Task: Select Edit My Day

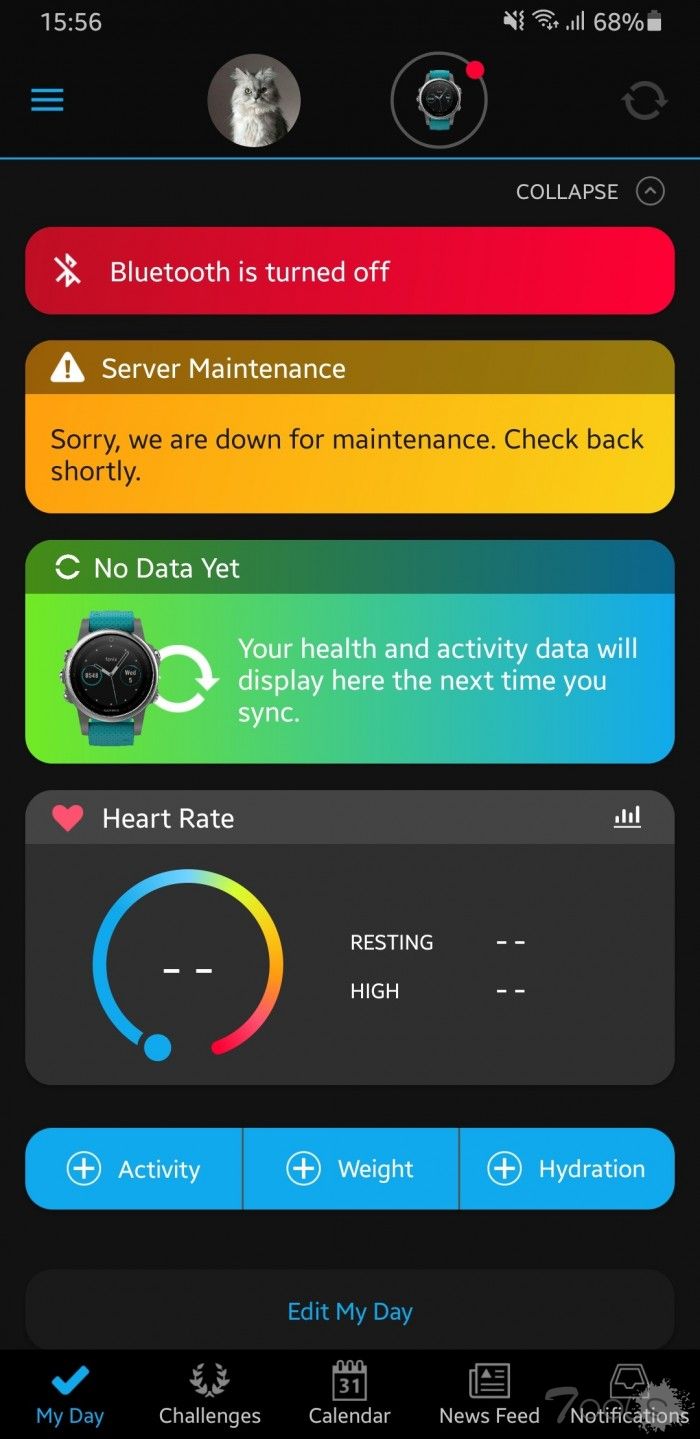Action: tap(350, 1311)
